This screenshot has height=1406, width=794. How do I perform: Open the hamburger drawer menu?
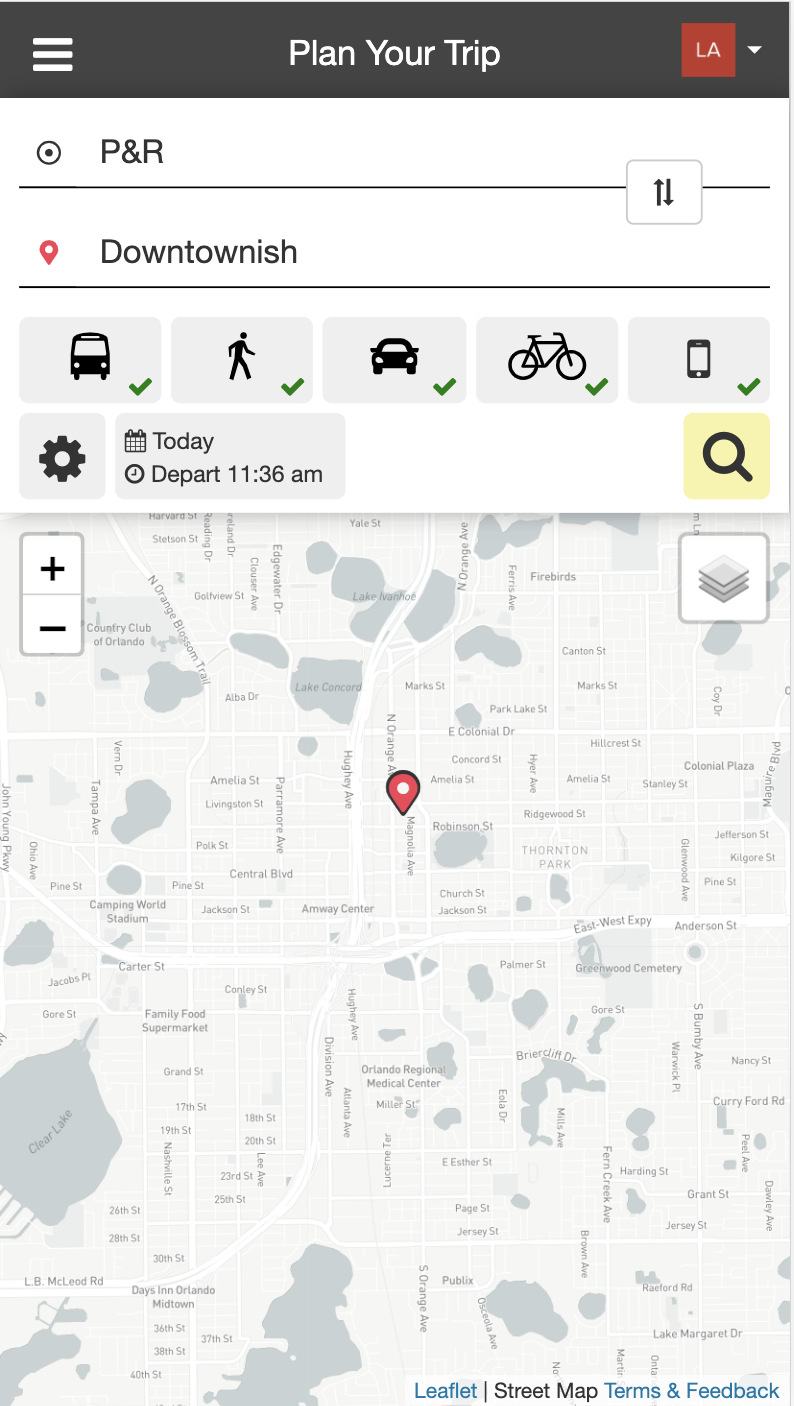pos(52,53)
